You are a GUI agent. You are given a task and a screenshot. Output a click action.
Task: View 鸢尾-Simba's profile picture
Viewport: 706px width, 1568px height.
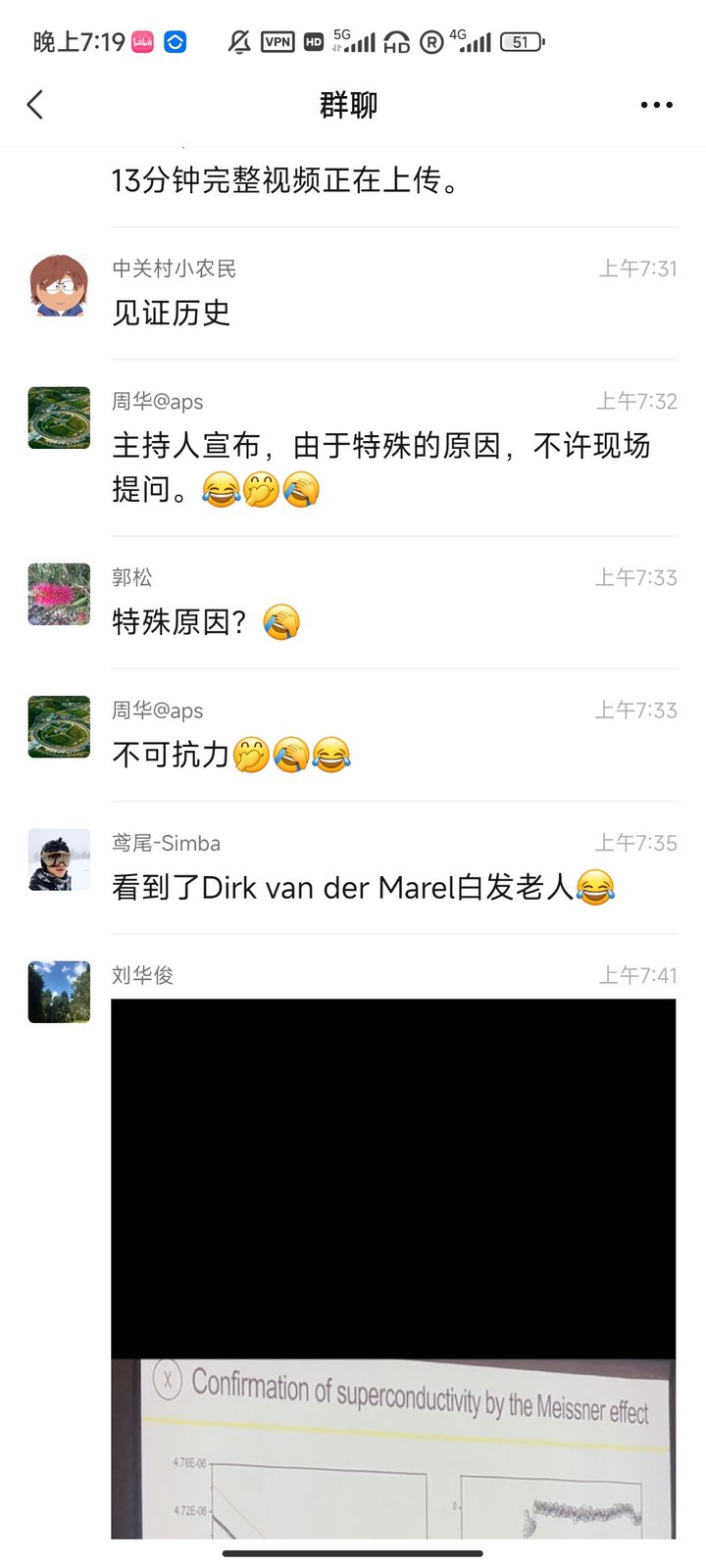(x=59, y=859)
